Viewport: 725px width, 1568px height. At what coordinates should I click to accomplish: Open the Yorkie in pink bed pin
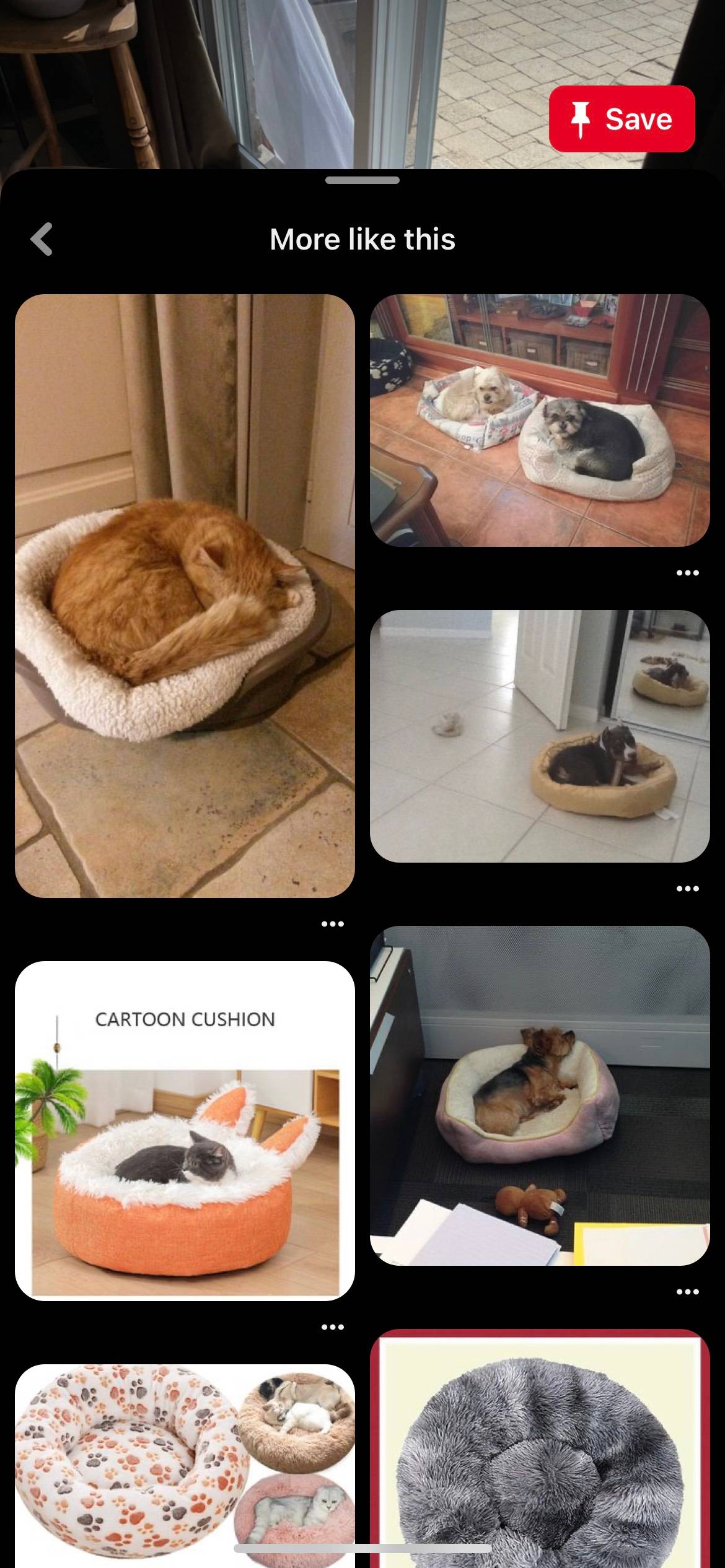click(540, 1095)
